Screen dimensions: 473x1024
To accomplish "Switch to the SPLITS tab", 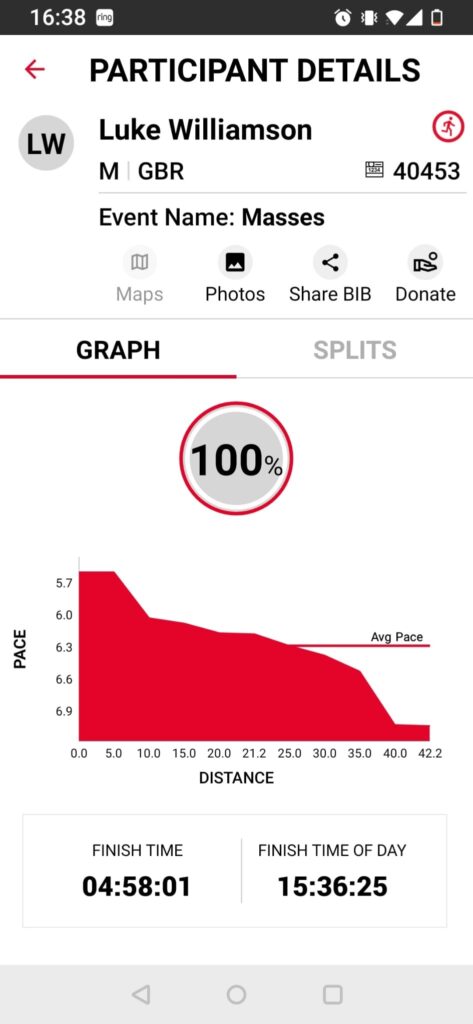I will point(355,350).
